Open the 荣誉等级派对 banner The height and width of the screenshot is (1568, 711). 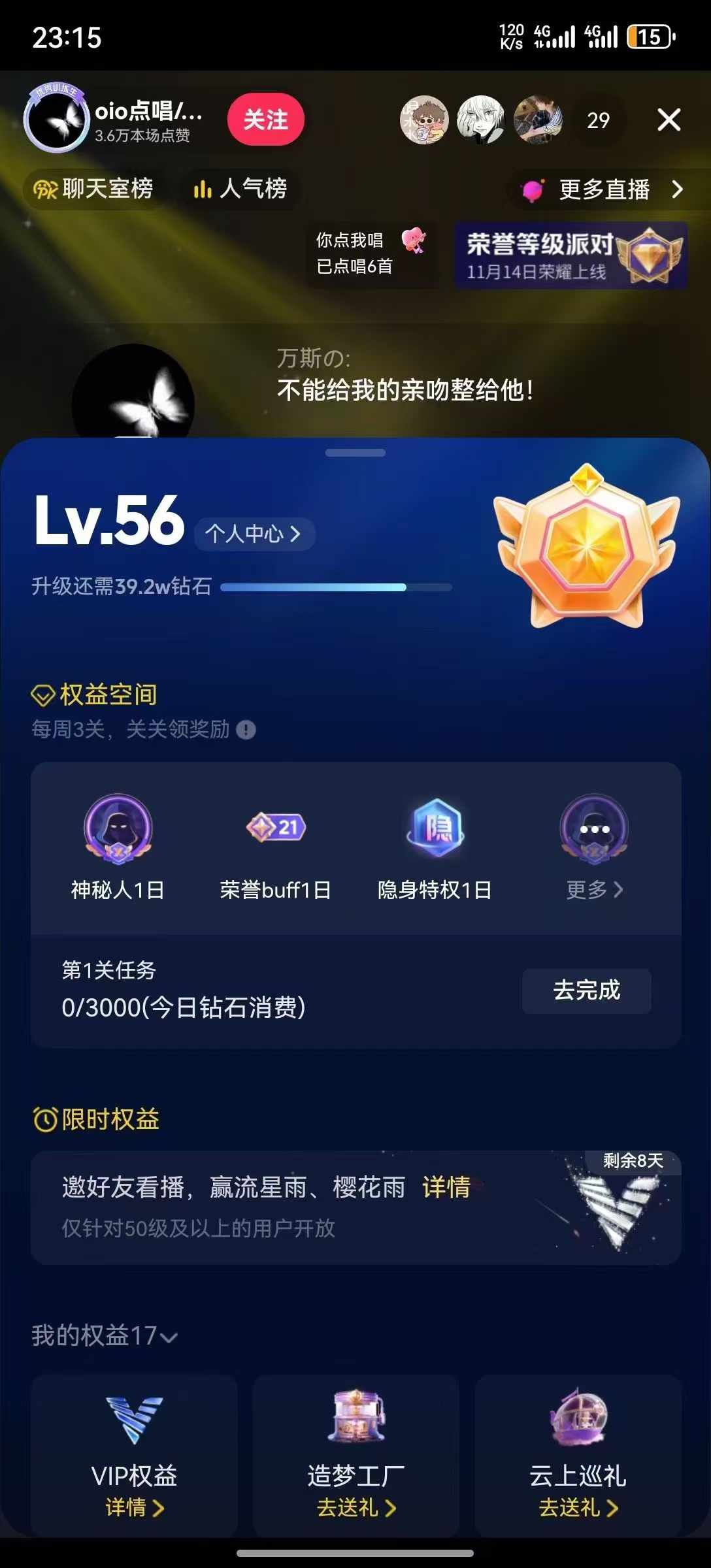pos(570,255)
